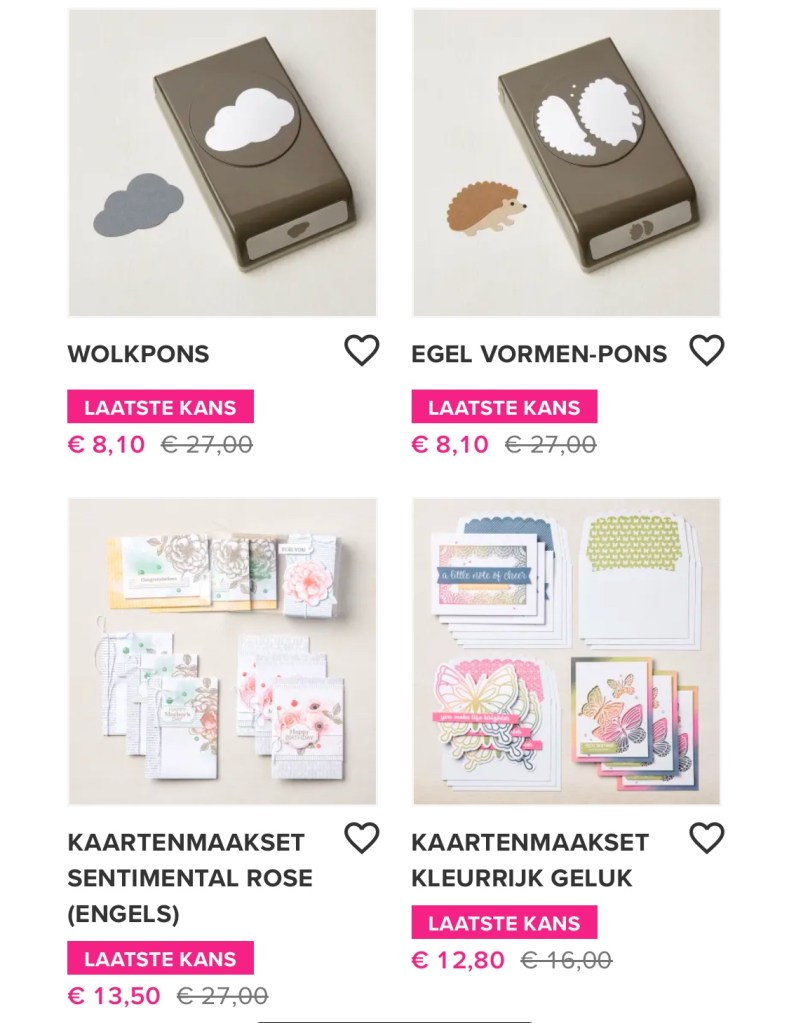Save Kaartenmaakset Sentimental Rose to the wishlist
Image resolution: width=789 pixels, height=1023 pixels.
click(362, 838)
